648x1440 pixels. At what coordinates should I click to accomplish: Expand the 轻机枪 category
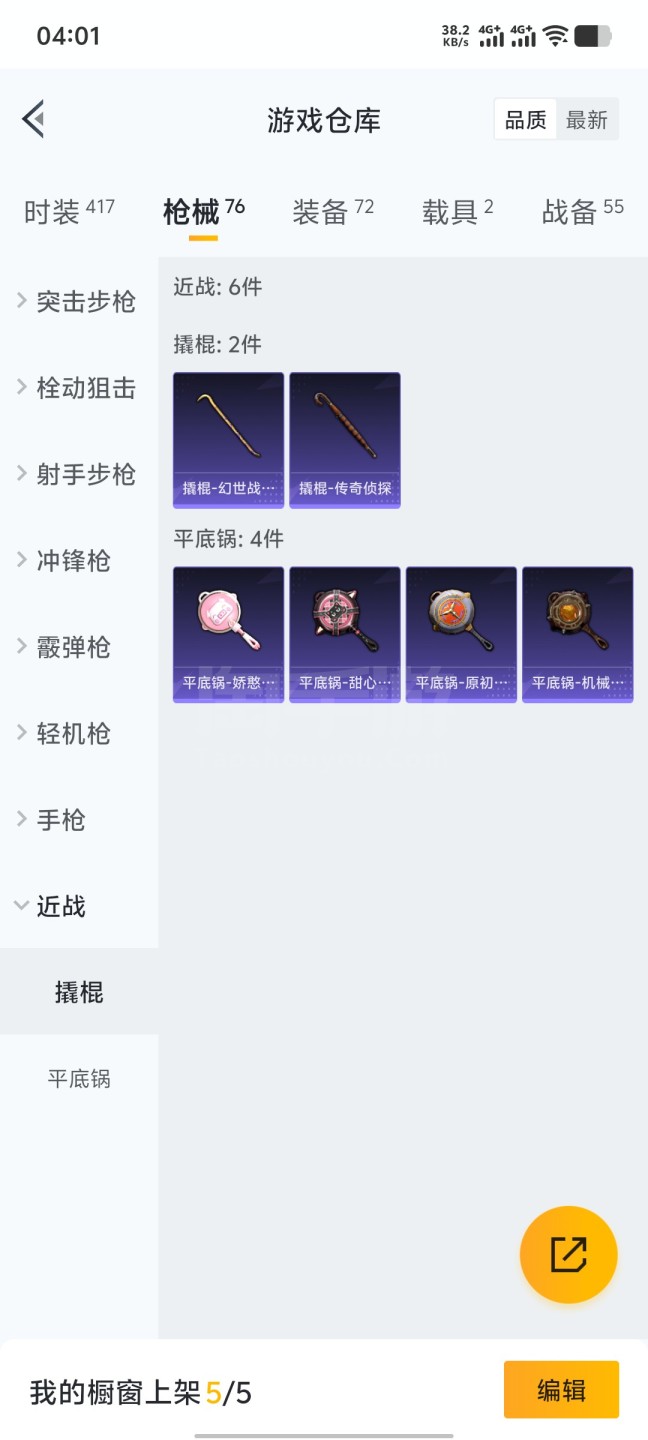pyautogui.click(x=79, y=733)
